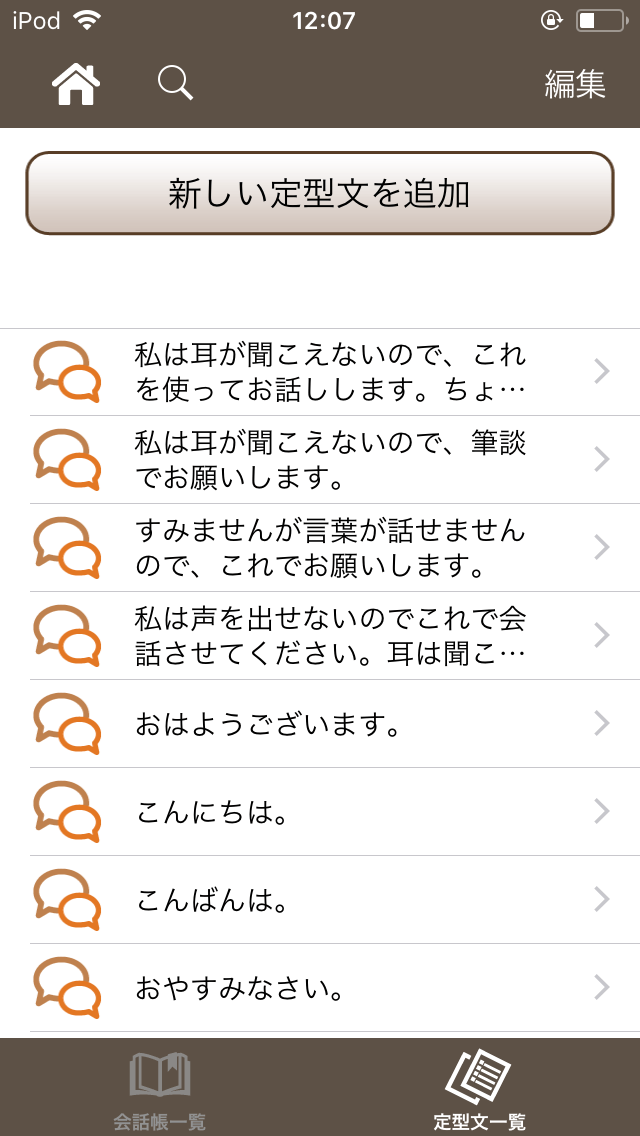The image size is (640, 1136).
Task: Select the おはようございます phrase
Action: pyautogui.click(x=330, y=724)
